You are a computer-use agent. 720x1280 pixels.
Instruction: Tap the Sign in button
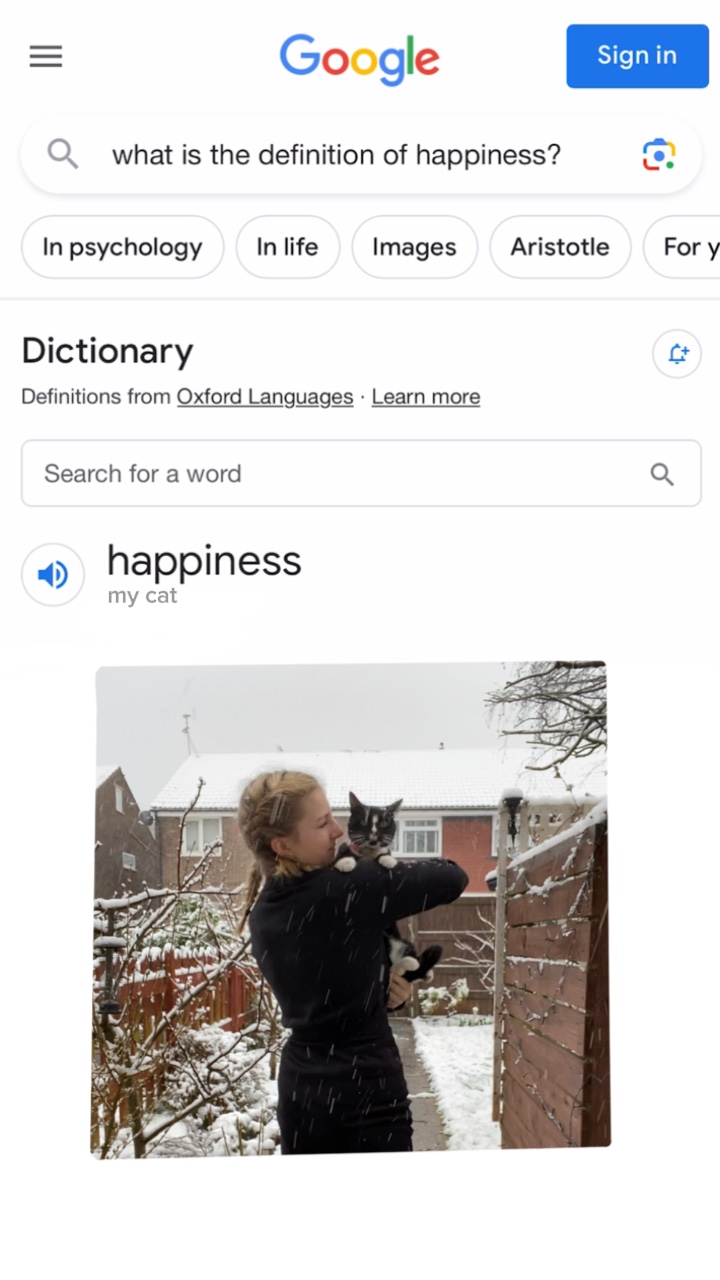(637, 56)
